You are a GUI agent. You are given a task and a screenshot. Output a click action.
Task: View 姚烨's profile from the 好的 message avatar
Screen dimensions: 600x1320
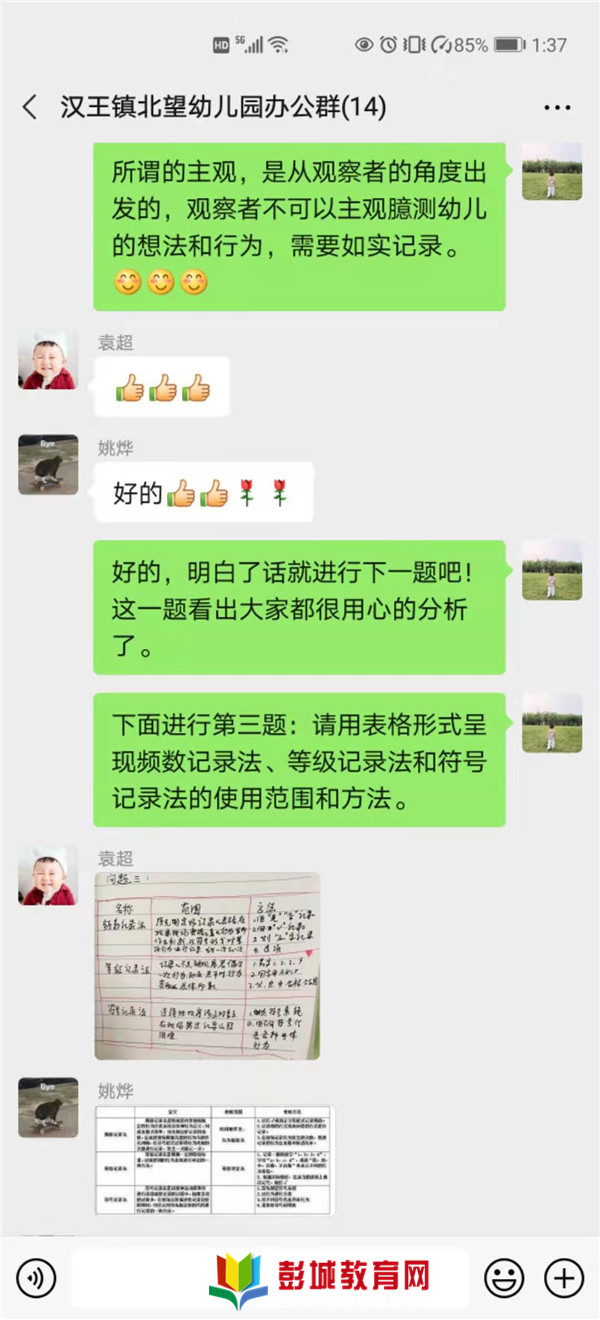(x=48, y=464)
